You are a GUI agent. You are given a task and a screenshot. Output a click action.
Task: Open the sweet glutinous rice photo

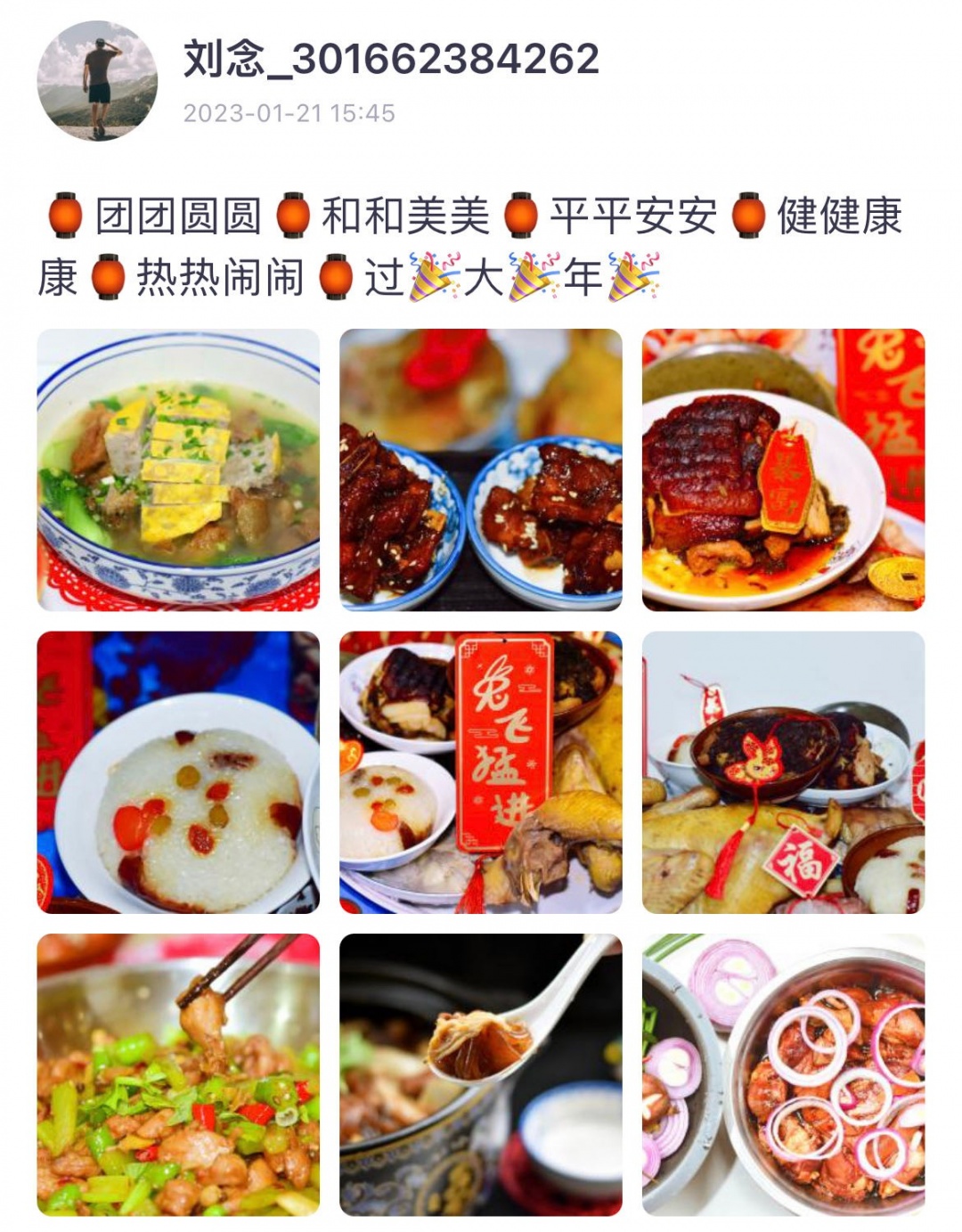(178, 772)
